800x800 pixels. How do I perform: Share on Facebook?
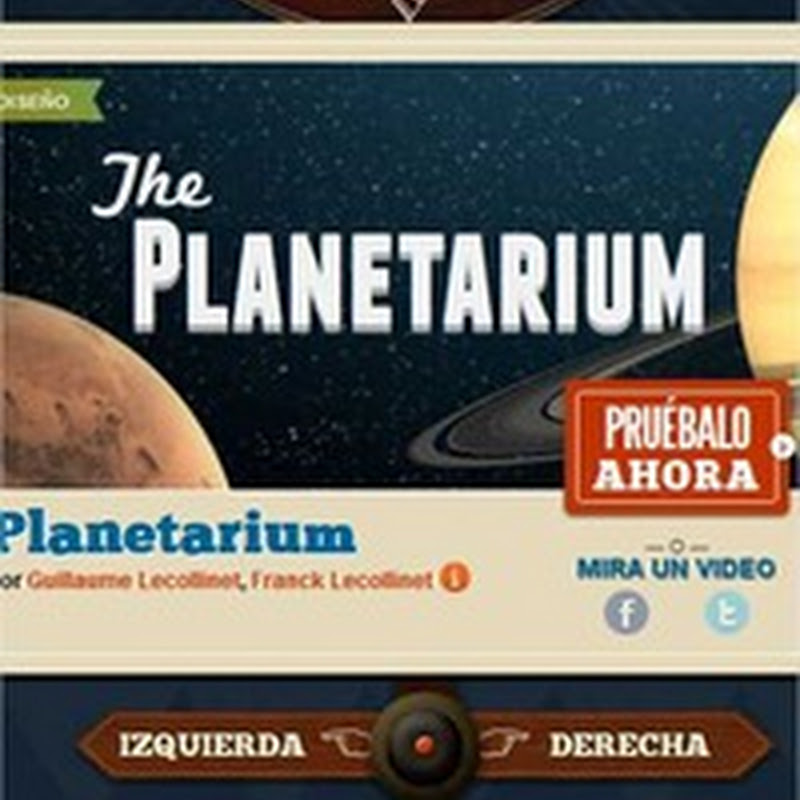coord(626,613)
